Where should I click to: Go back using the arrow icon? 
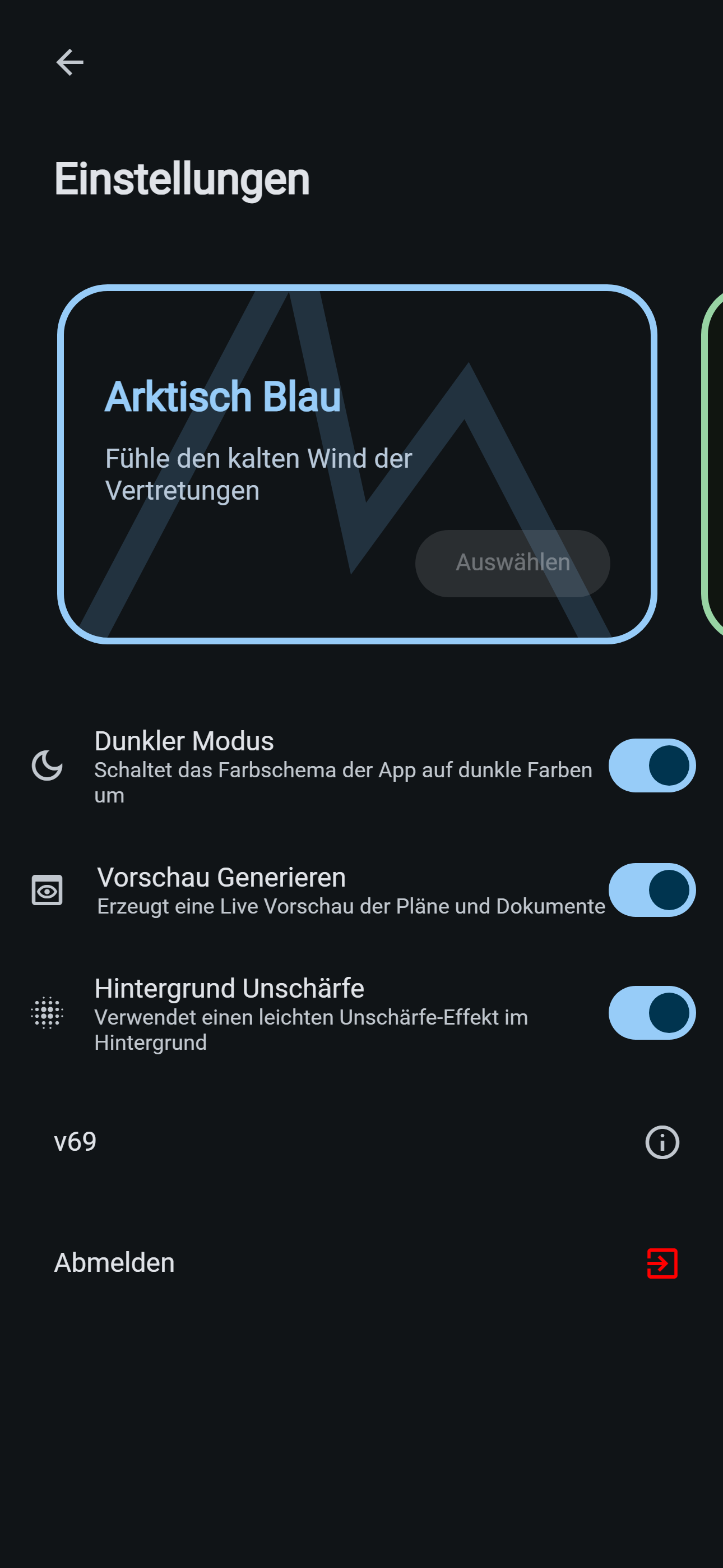coord(70,62)
